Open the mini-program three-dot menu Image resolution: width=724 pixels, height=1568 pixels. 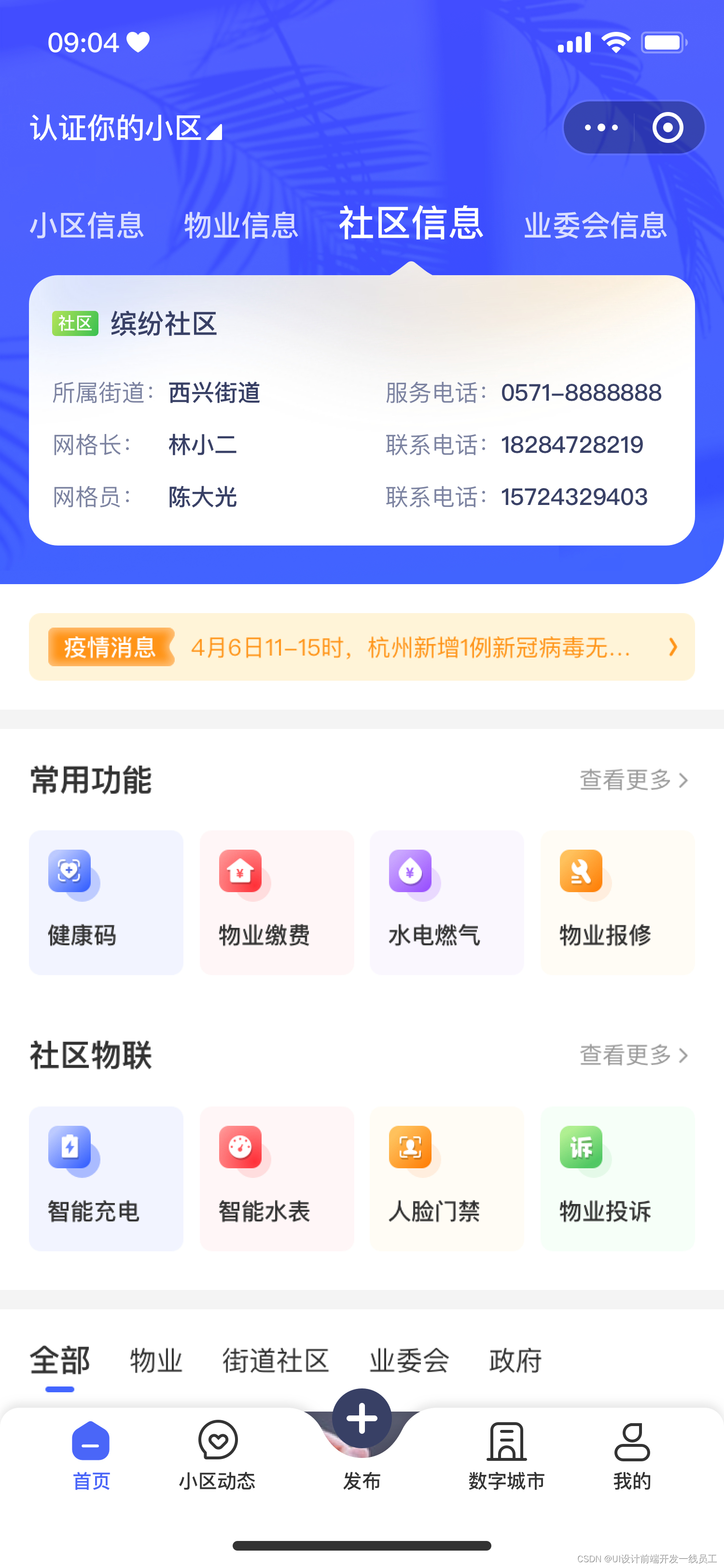click(600, 128)
